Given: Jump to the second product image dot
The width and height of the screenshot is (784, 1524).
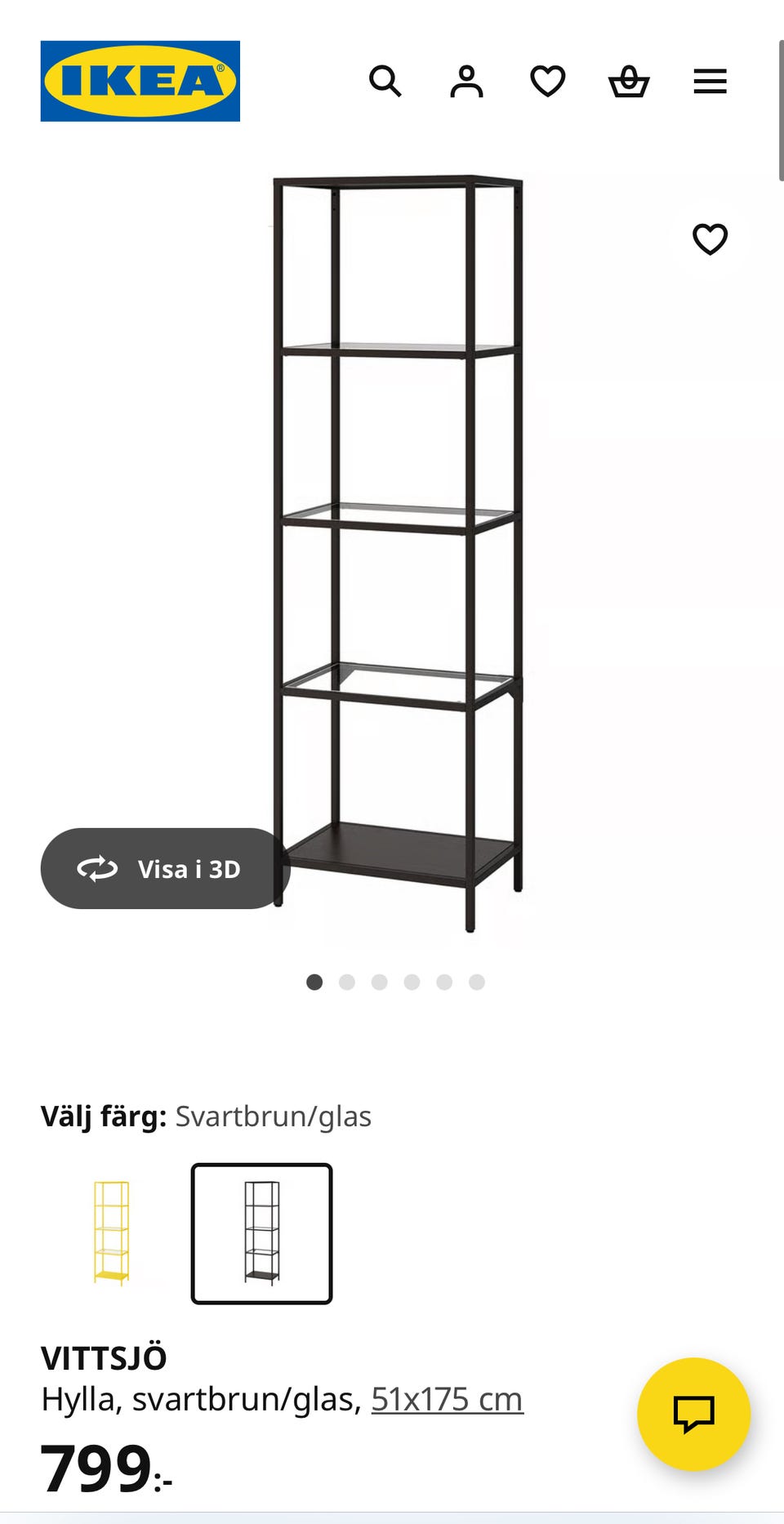Looking at the screenshot, I should point(346,981).
